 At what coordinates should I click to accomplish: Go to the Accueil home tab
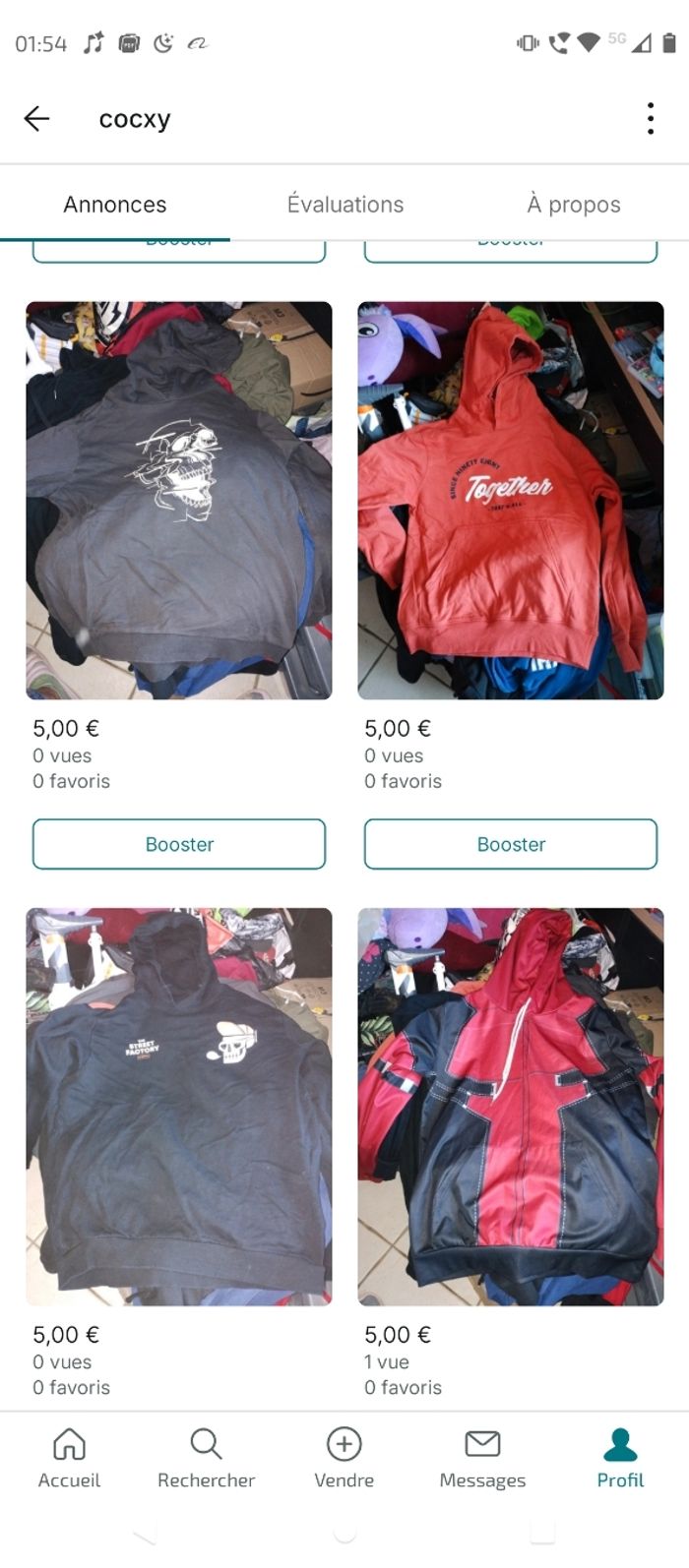pos(69,1459)
